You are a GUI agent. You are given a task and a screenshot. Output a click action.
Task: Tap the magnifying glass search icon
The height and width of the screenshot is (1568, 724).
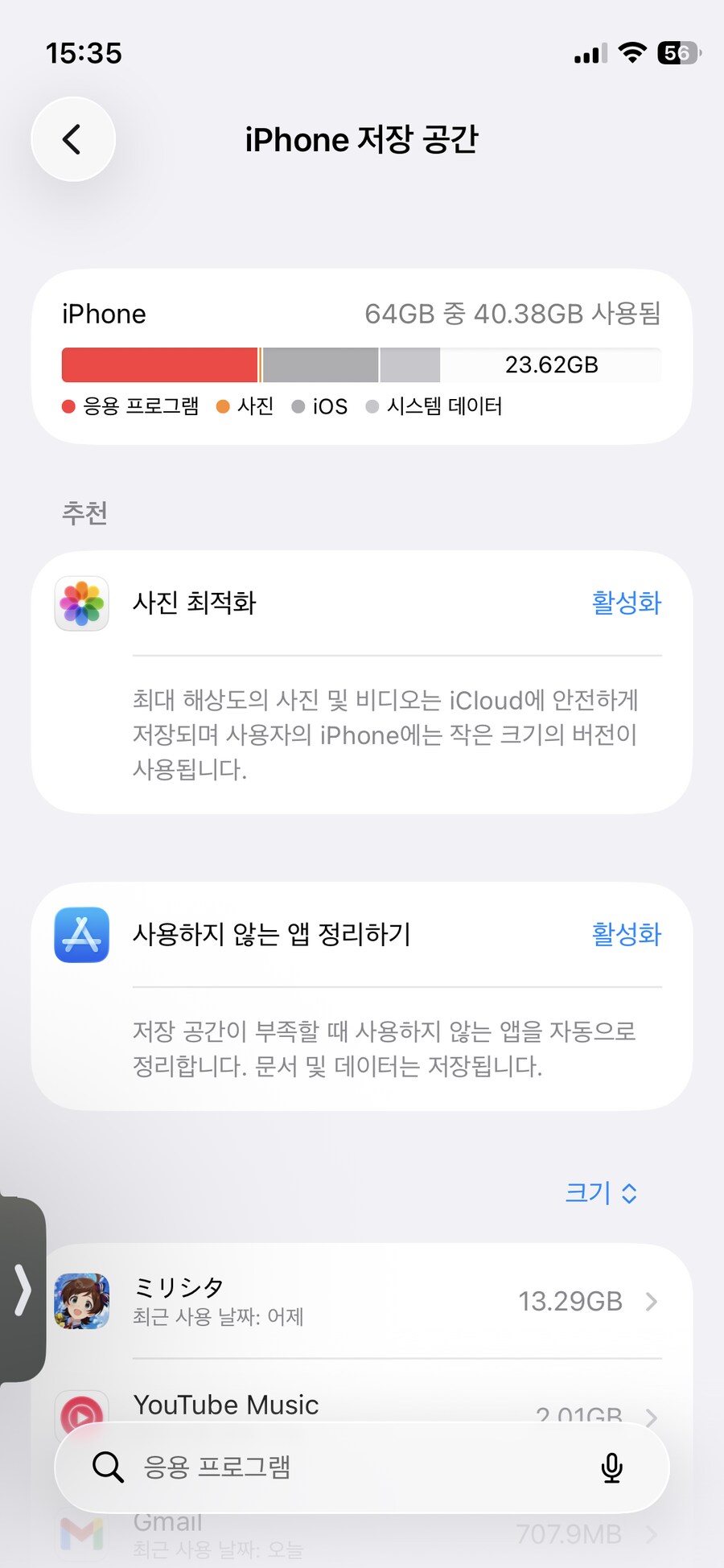107,1467
